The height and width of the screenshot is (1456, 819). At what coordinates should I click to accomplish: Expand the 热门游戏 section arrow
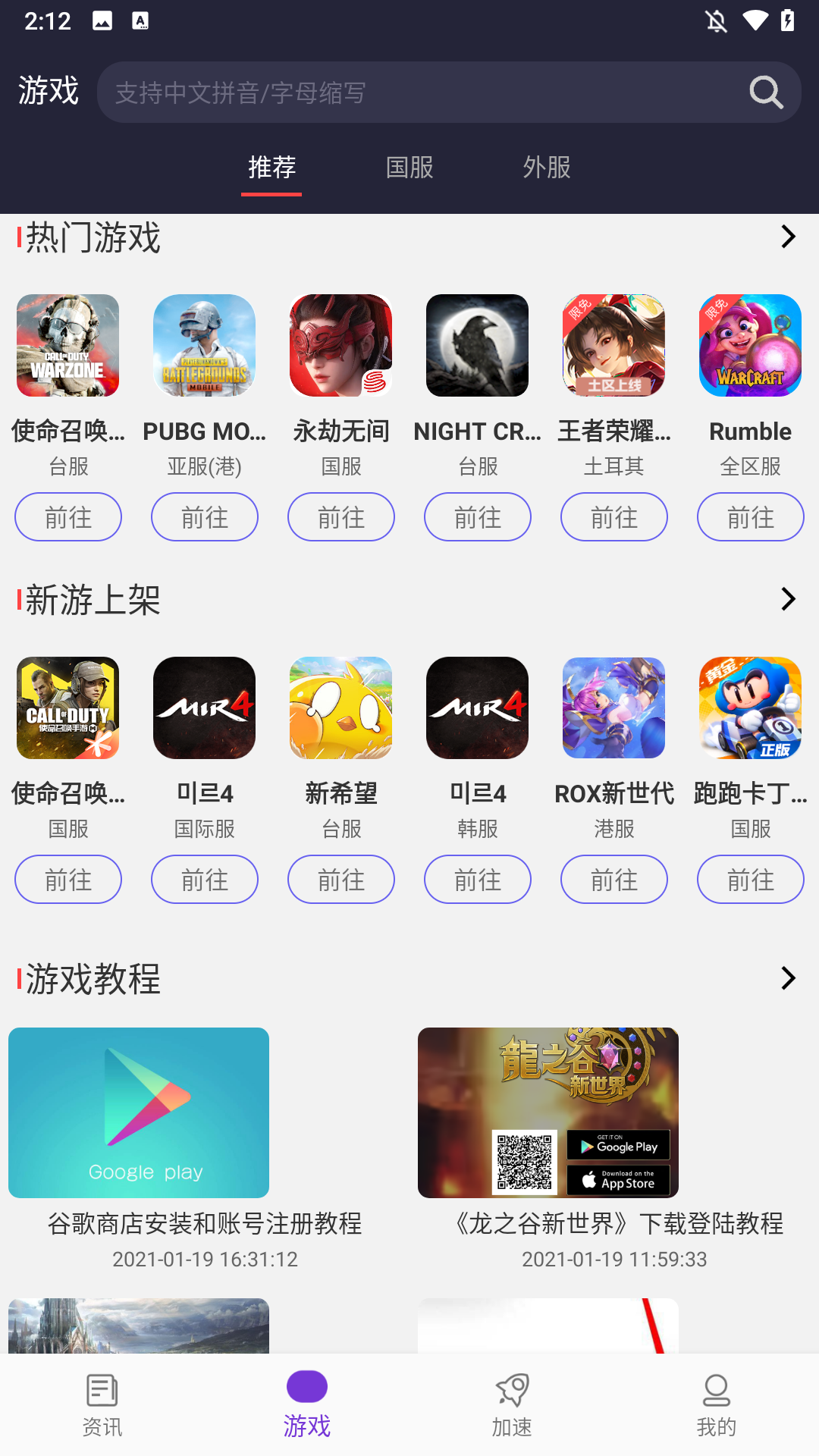click(786, 237)
